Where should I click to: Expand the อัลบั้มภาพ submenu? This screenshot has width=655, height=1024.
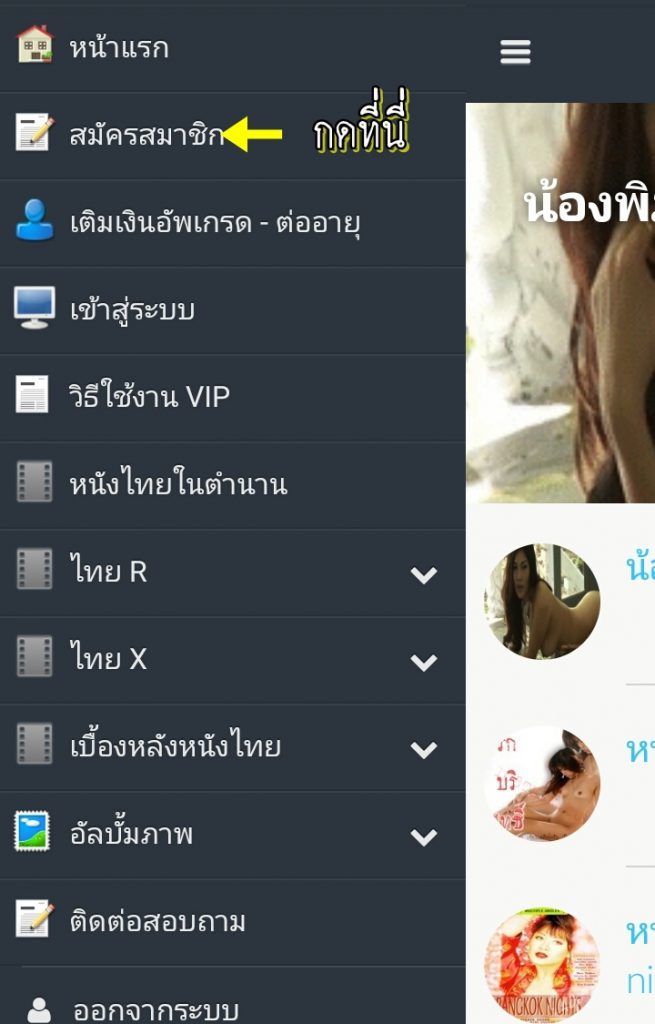424,836
